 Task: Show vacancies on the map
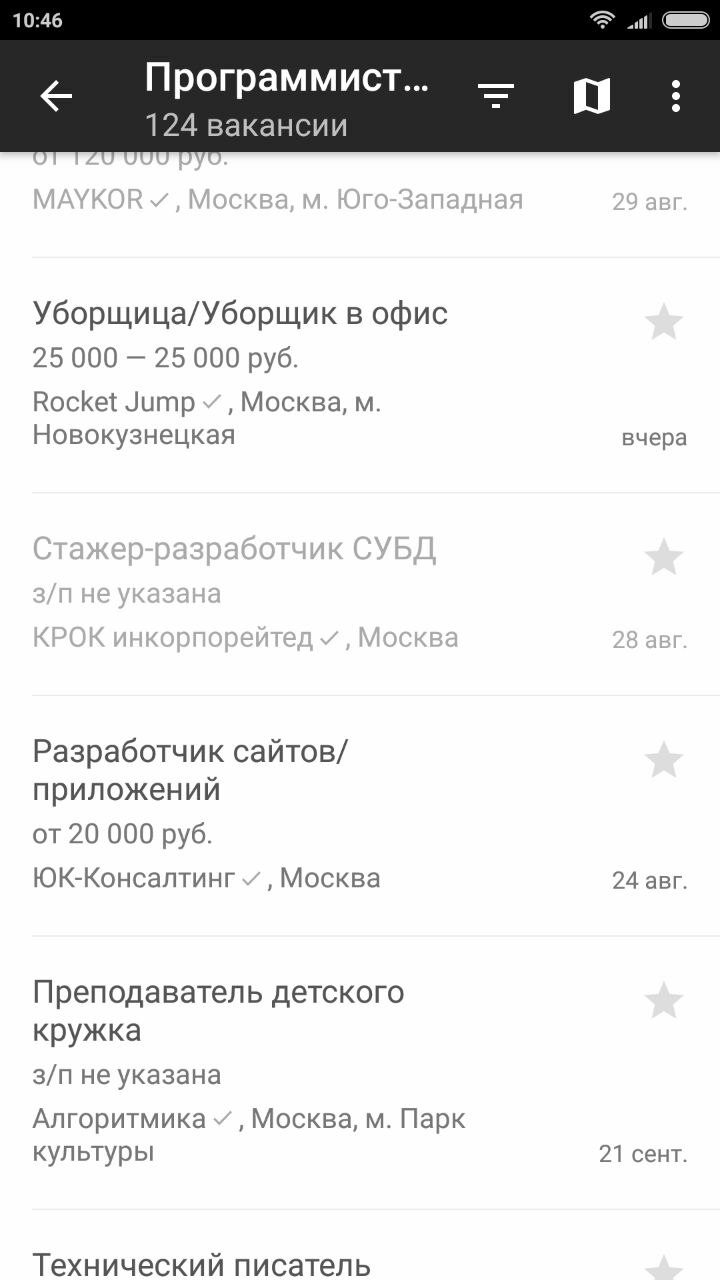point(591,96)
